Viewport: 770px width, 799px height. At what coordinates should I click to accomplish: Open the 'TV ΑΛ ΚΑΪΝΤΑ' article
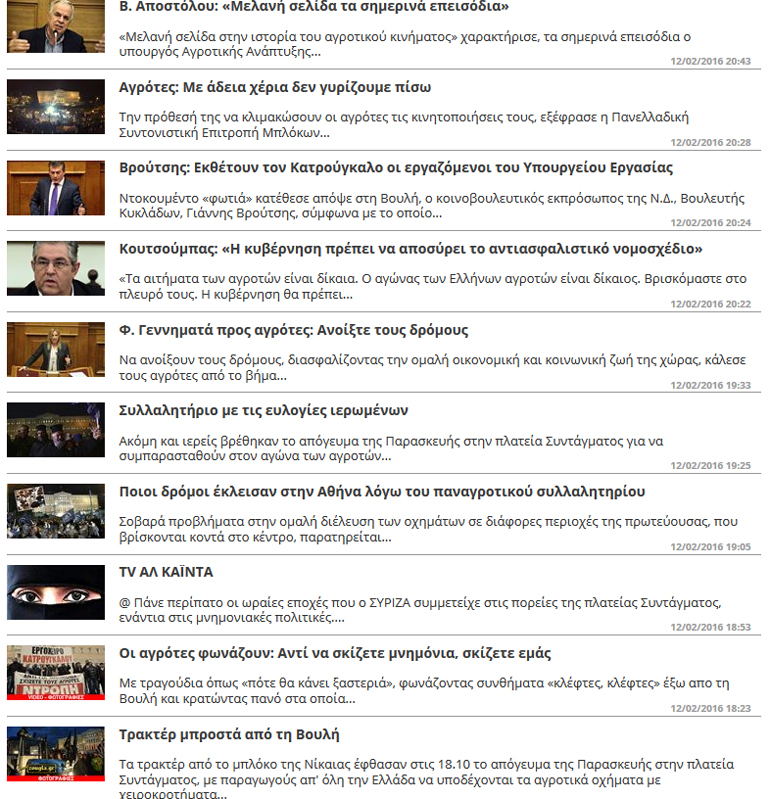166,573
